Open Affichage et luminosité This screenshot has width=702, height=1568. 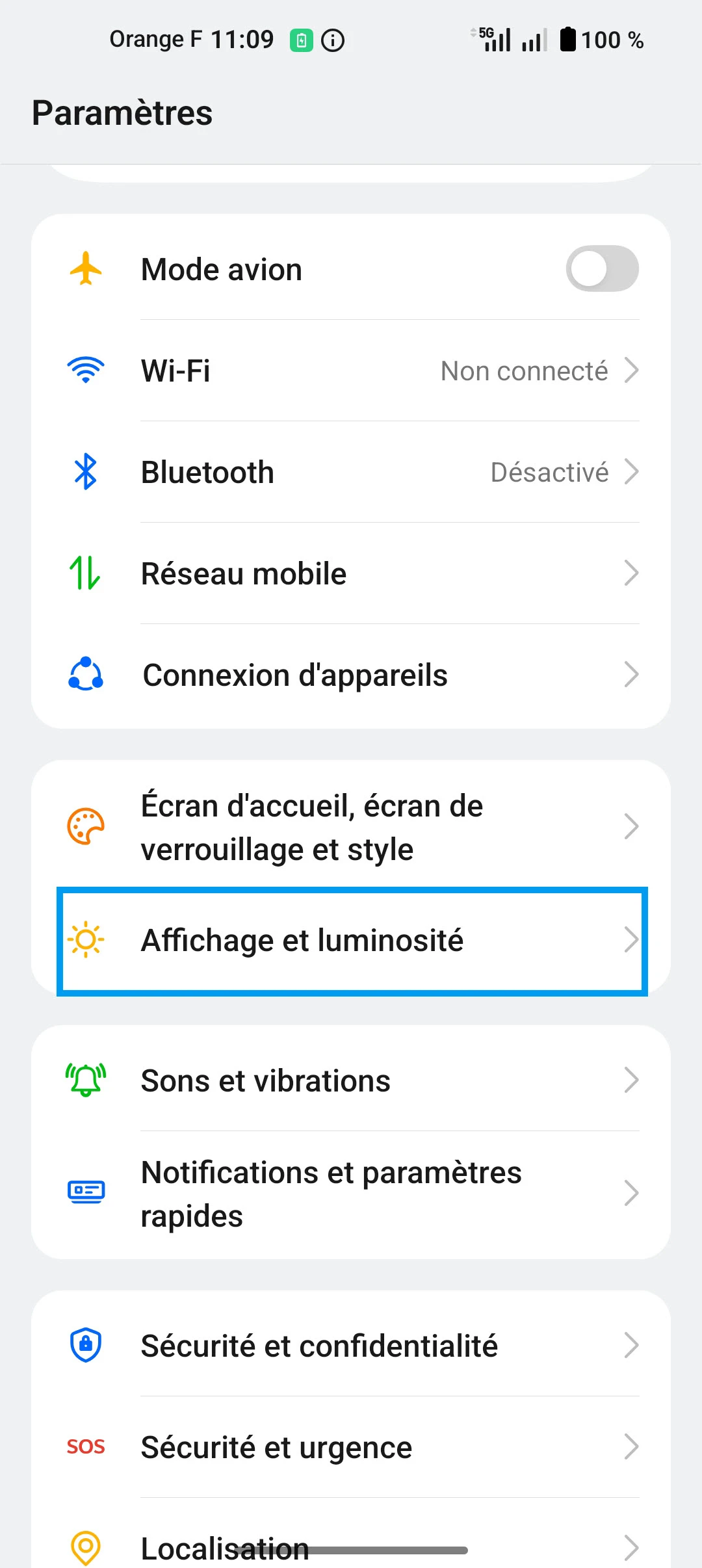click(x=351, y=941)
